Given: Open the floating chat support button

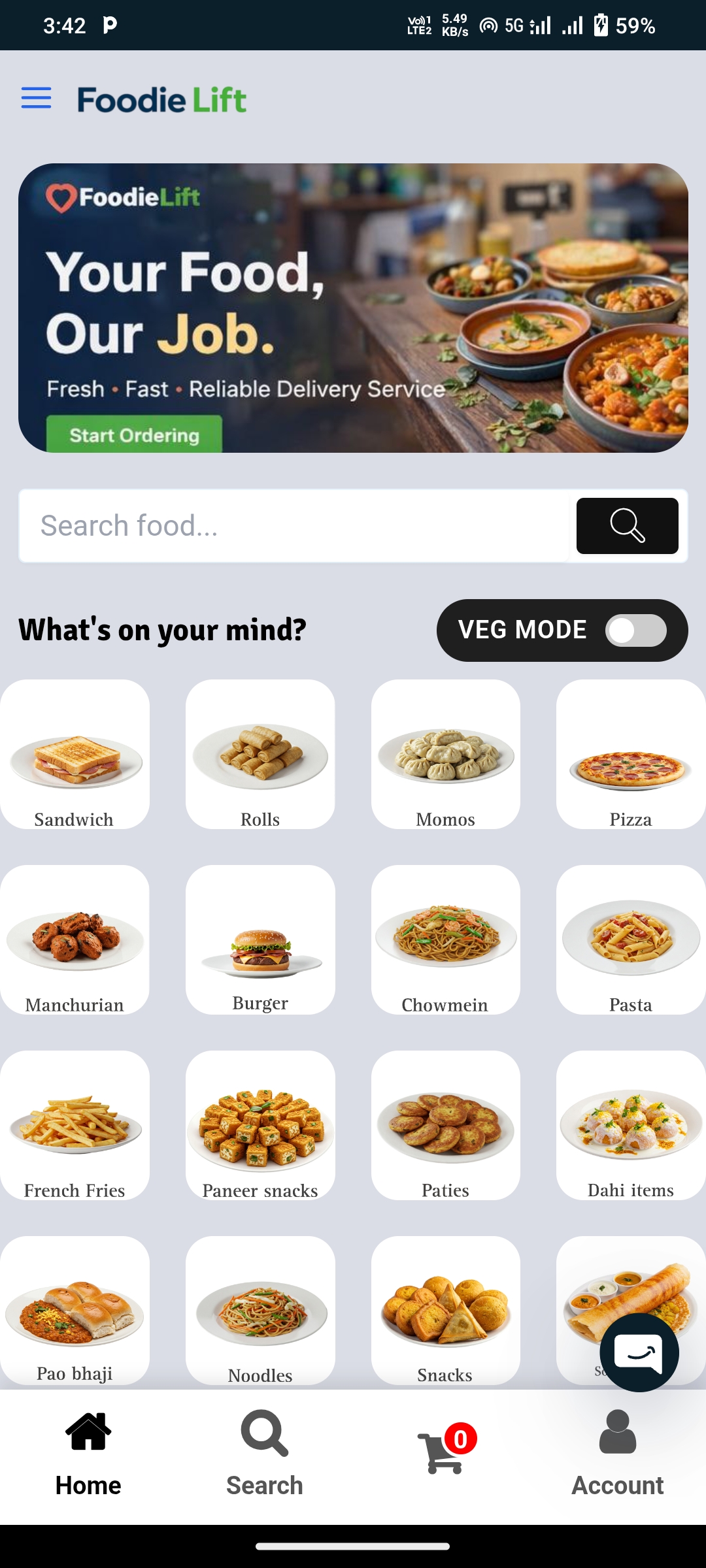Looking at the screenshot, I should [639, 1352].
